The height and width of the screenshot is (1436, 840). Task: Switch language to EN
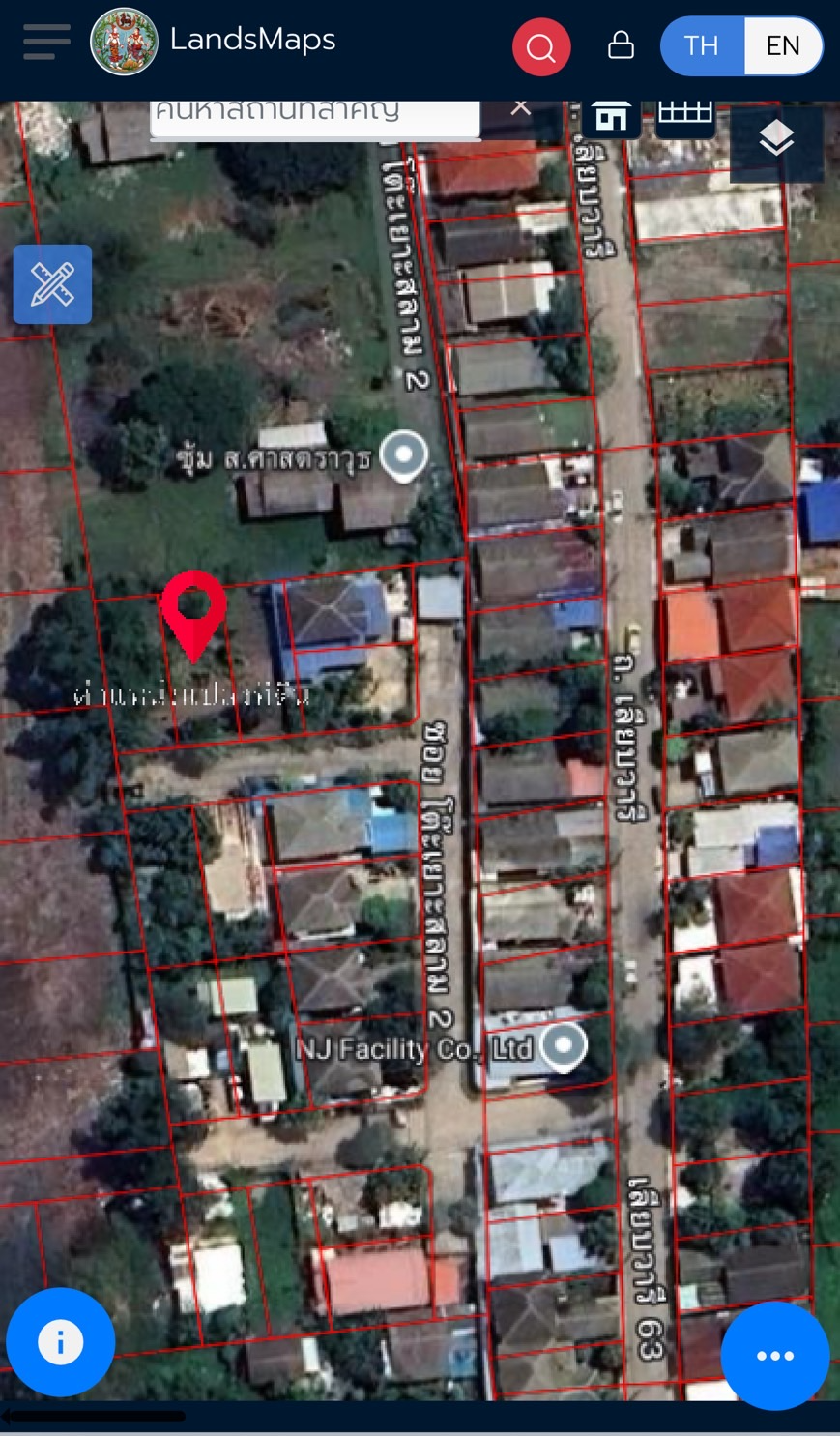coord(783,45)
